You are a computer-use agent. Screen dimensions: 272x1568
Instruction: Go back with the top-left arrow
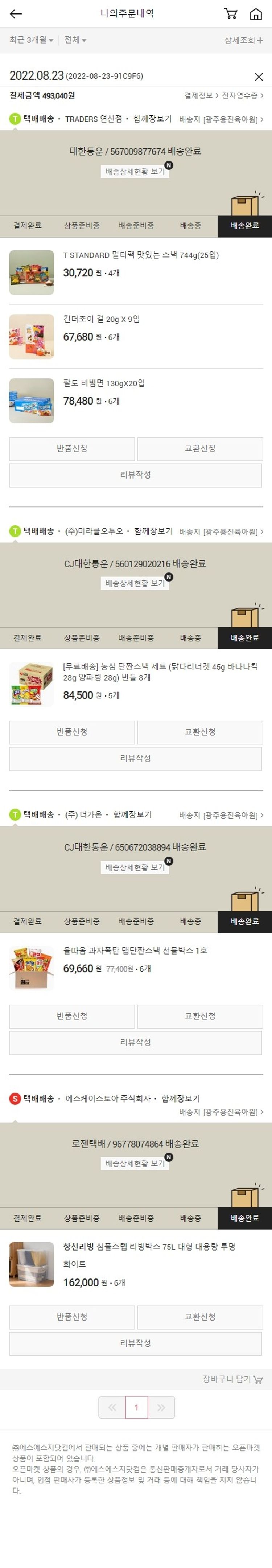coord(16,13)
